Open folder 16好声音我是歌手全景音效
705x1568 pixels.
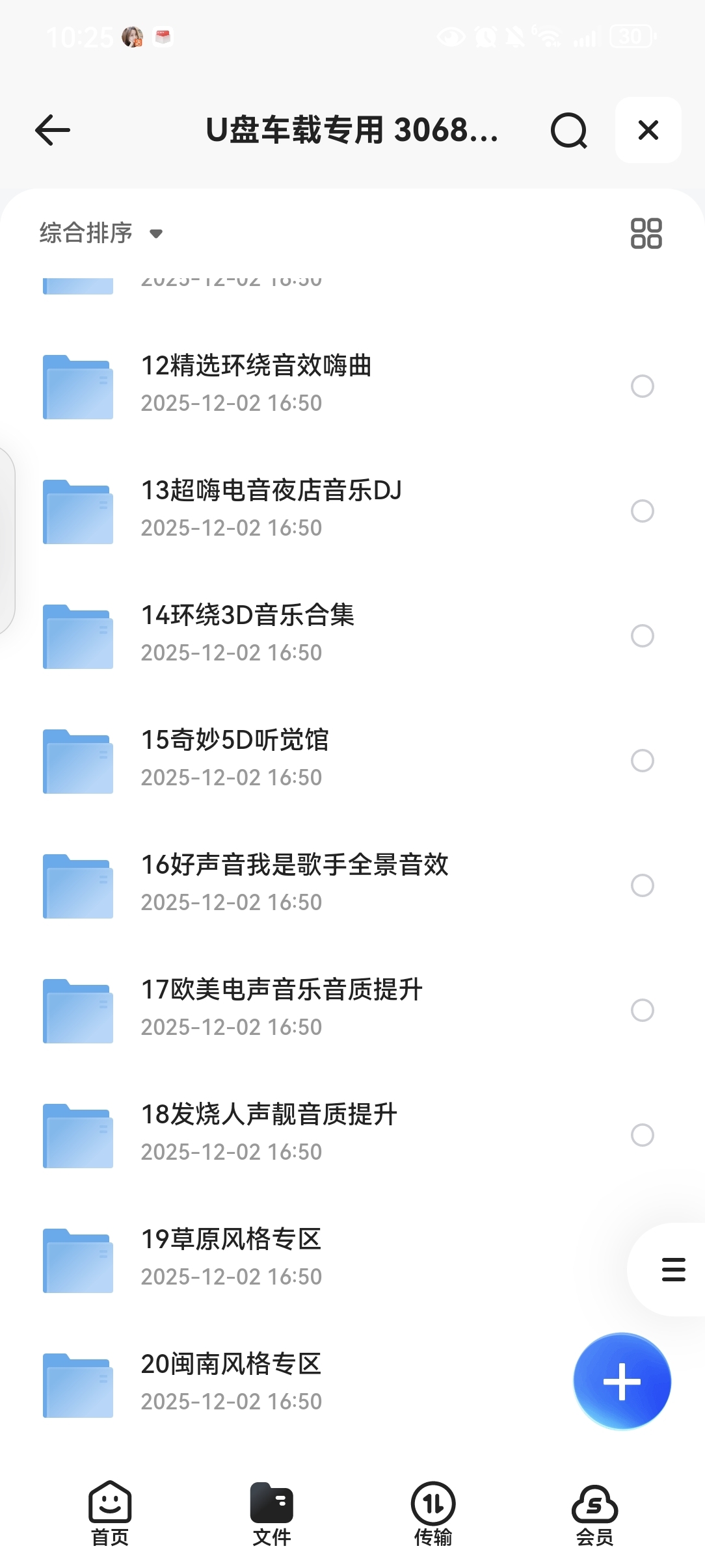tap(294, 882)
